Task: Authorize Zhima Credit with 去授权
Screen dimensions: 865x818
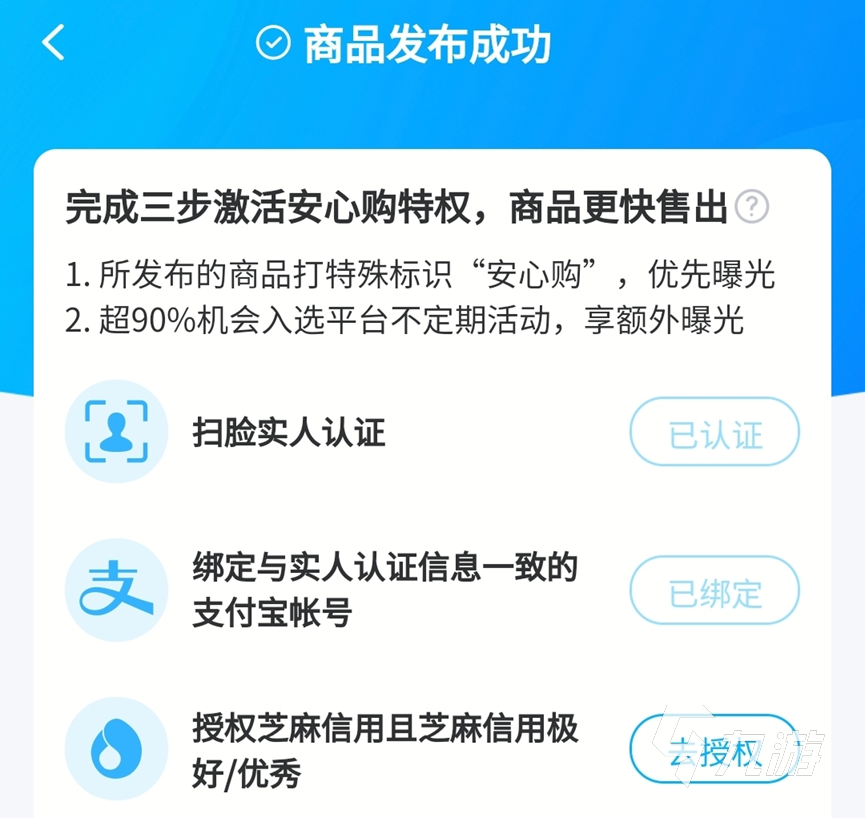Action: [x=714, y=749]
